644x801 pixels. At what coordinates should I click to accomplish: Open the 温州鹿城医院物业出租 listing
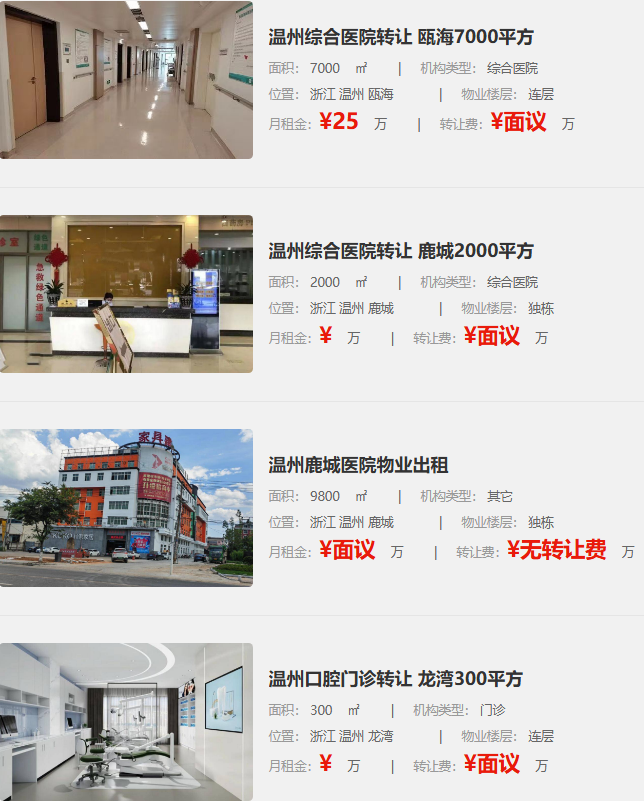(358, 465)
